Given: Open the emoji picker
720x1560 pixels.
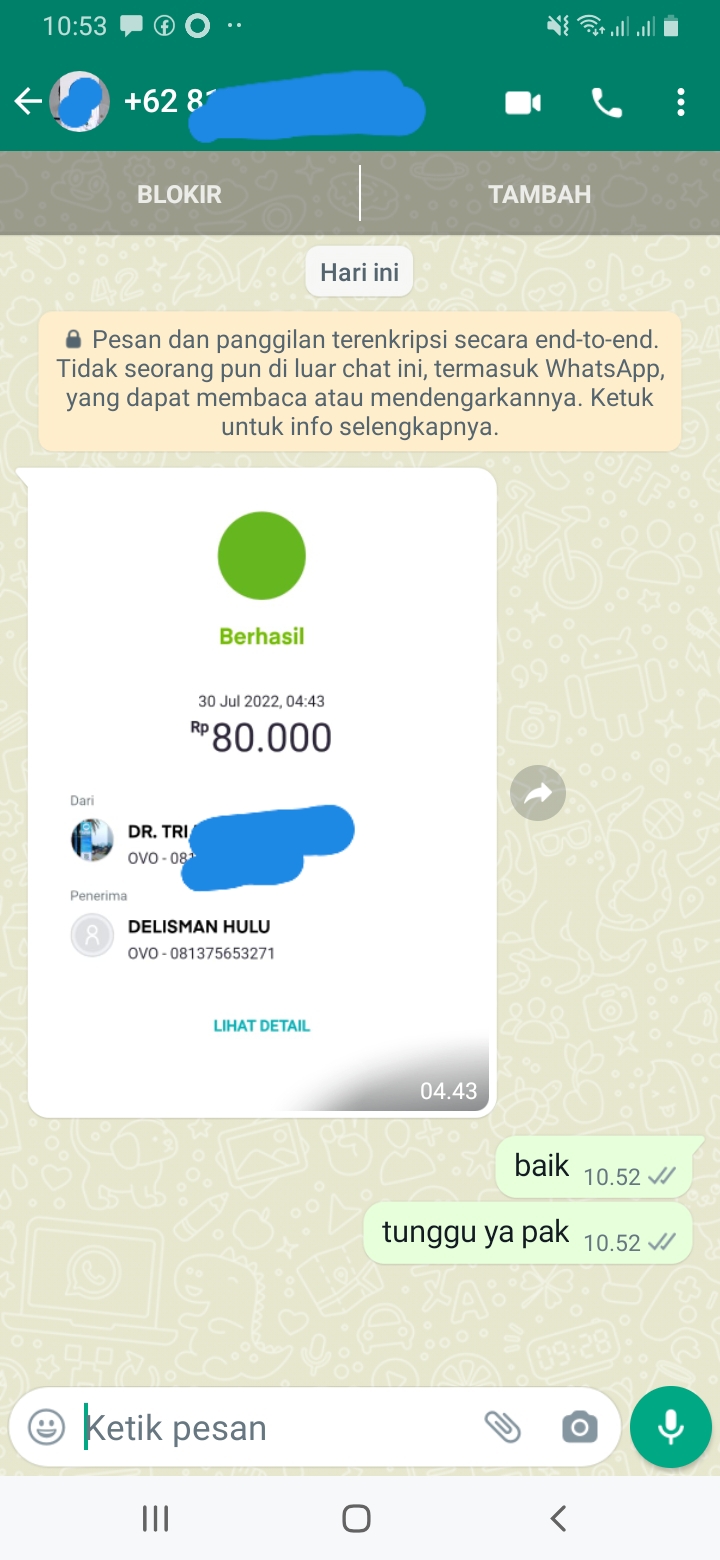Looking at the screenshot, I should pos(46,1426).
